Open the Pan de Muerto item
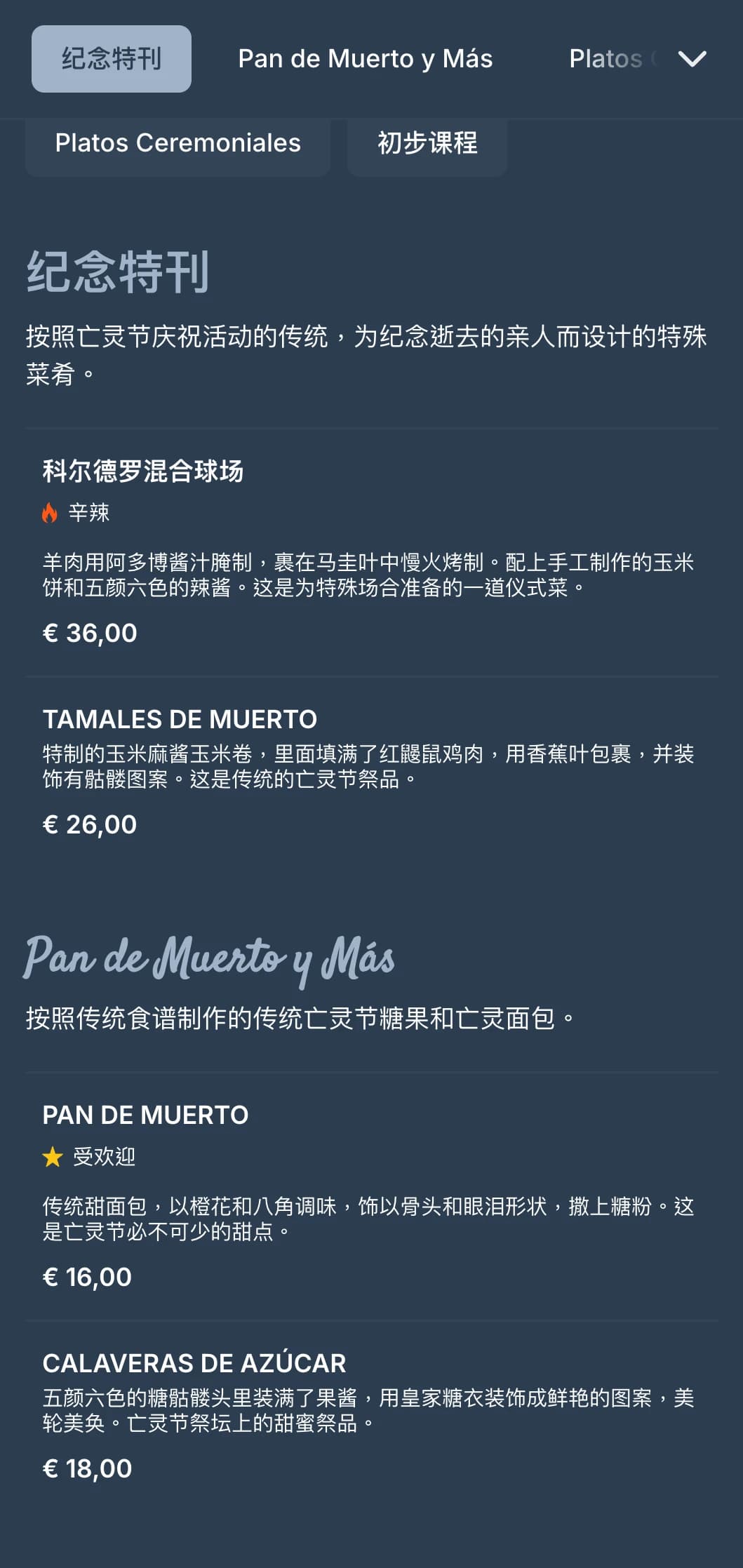The height and width of the screenshot is (1568, 743). (145, 1115)
